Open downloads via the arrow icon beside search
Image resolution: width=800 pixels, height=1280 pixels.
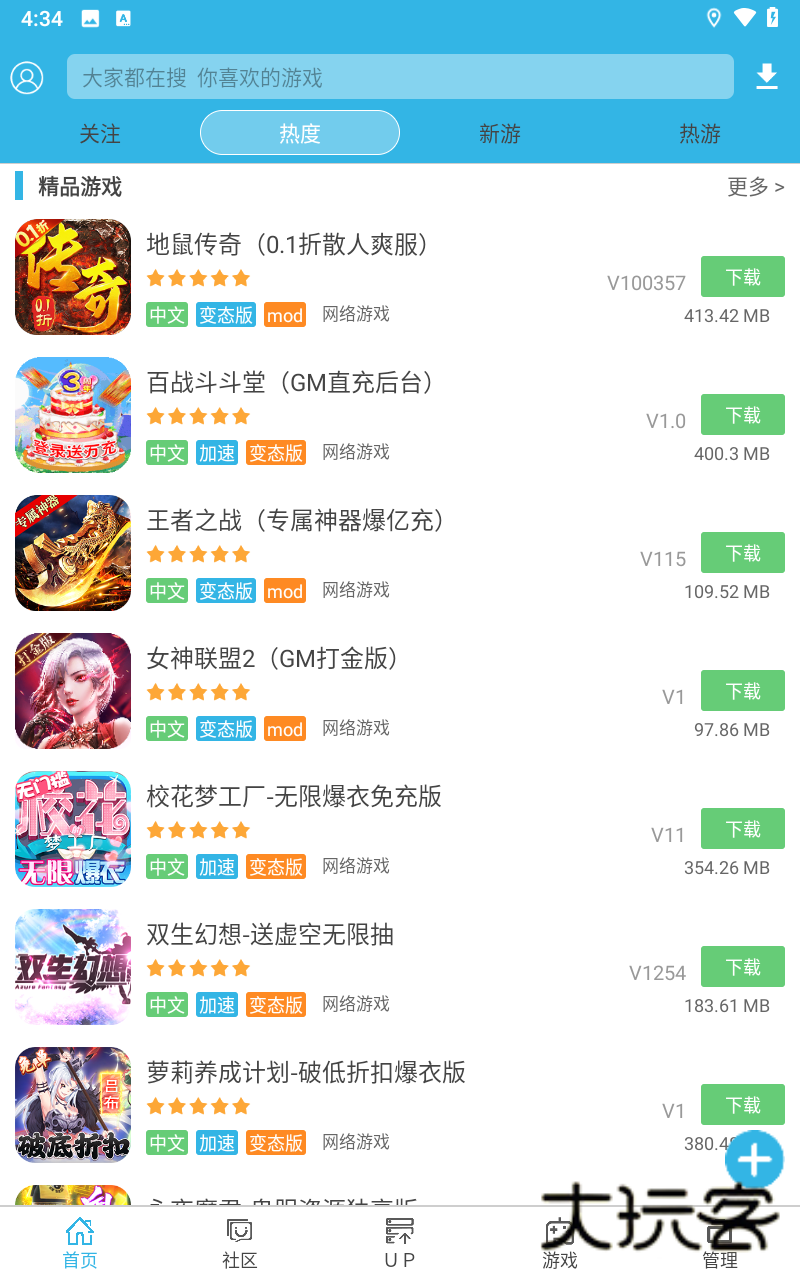point(766,76)
